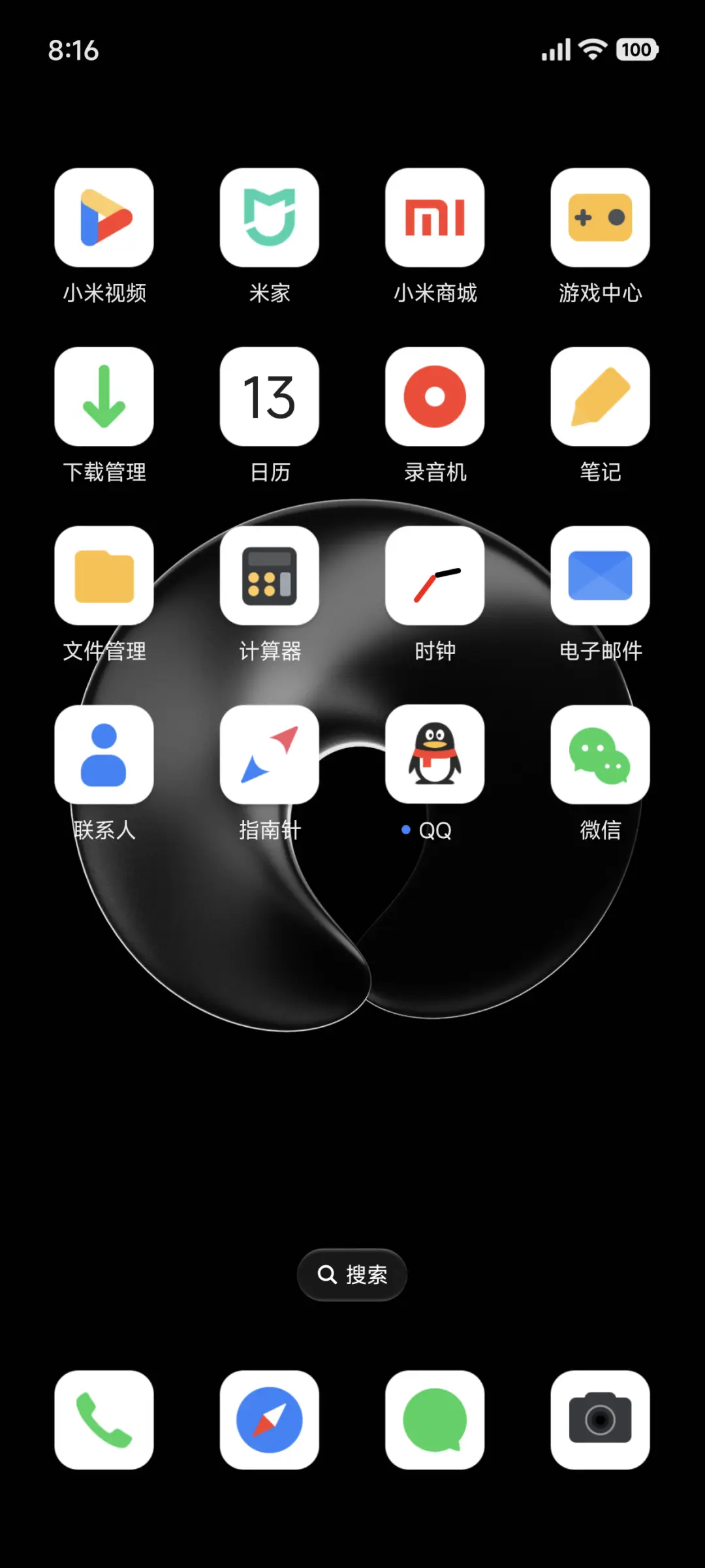Start the 游戏中心 game center
The image size is (705, 1568).
click(600, 219)
